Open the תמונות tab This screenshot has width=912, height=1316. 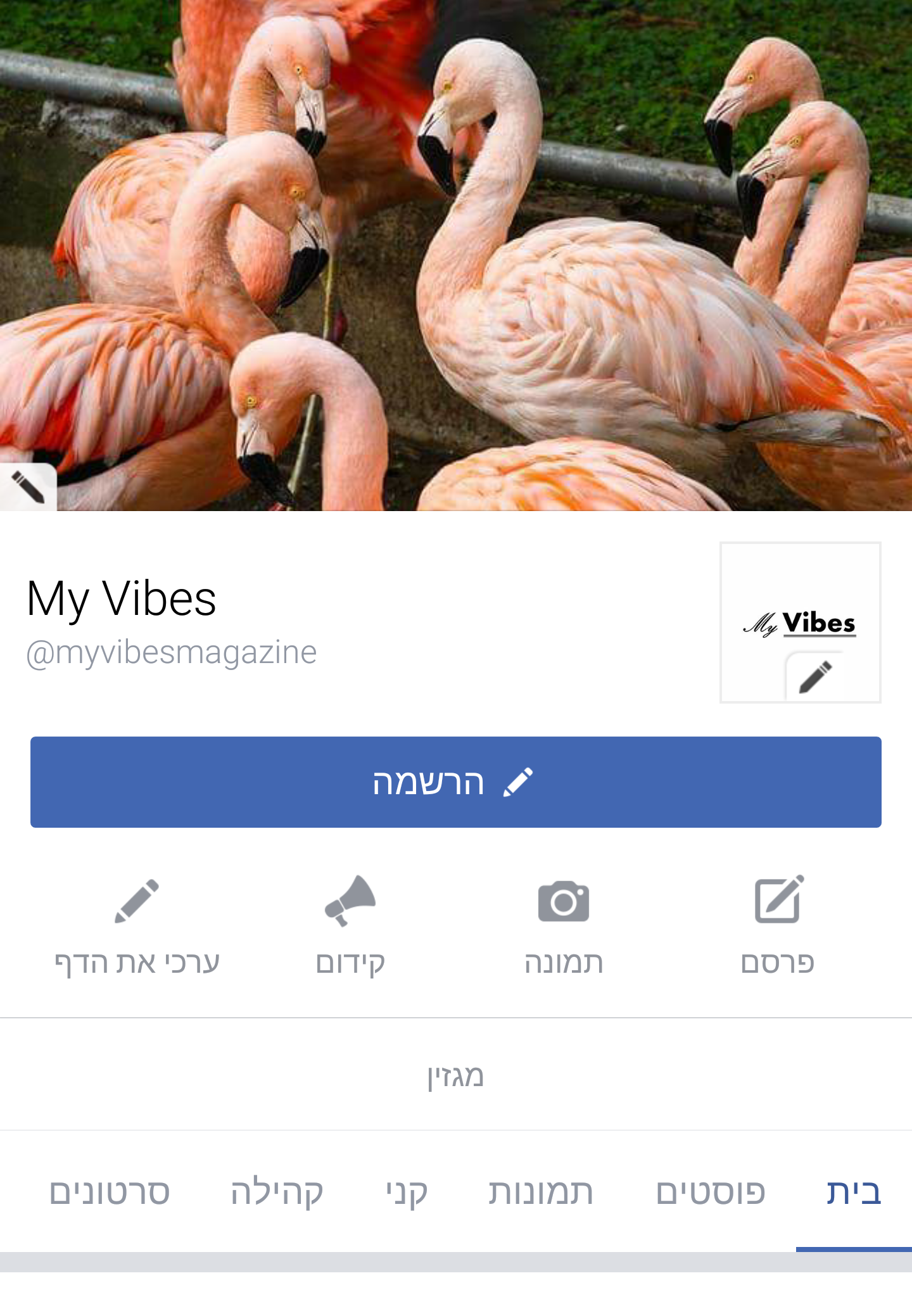540,1192
